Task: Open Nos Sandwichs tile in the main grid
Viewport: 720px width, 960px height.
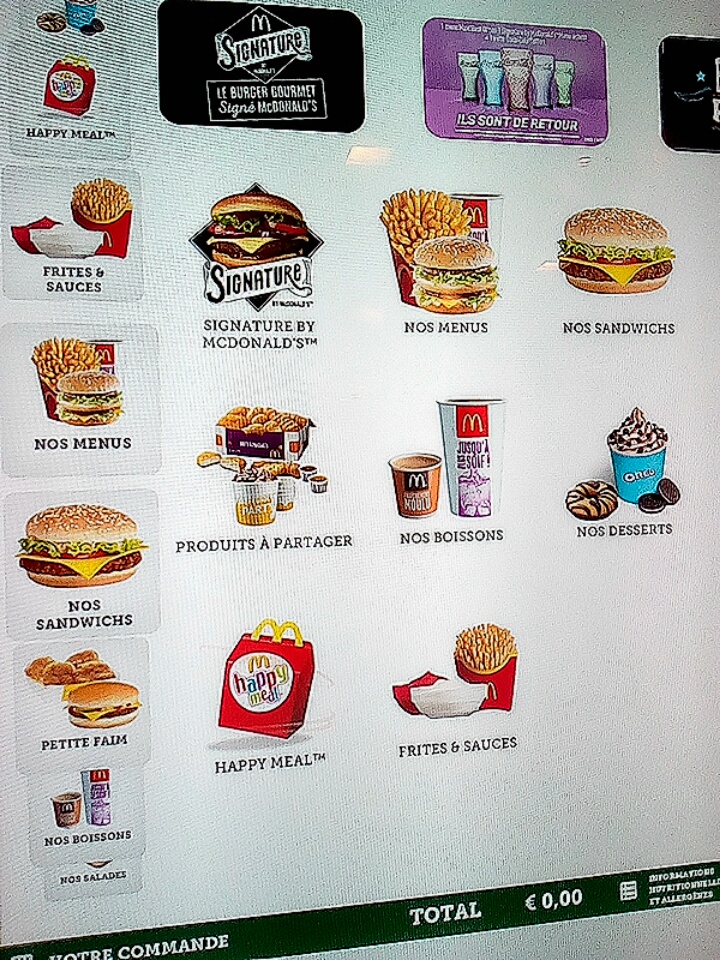Action: (x=618, y=271)
